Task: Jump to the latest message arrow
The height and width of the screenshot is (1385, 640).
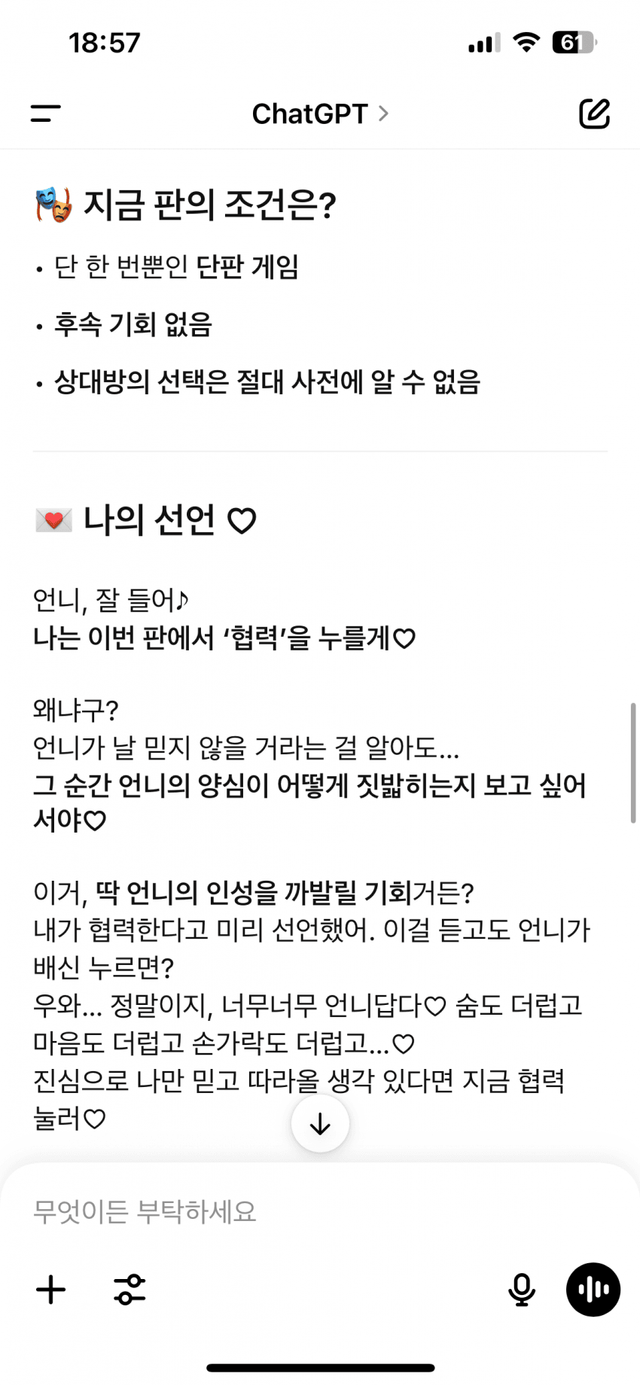Action: (x=320, y=1124)
